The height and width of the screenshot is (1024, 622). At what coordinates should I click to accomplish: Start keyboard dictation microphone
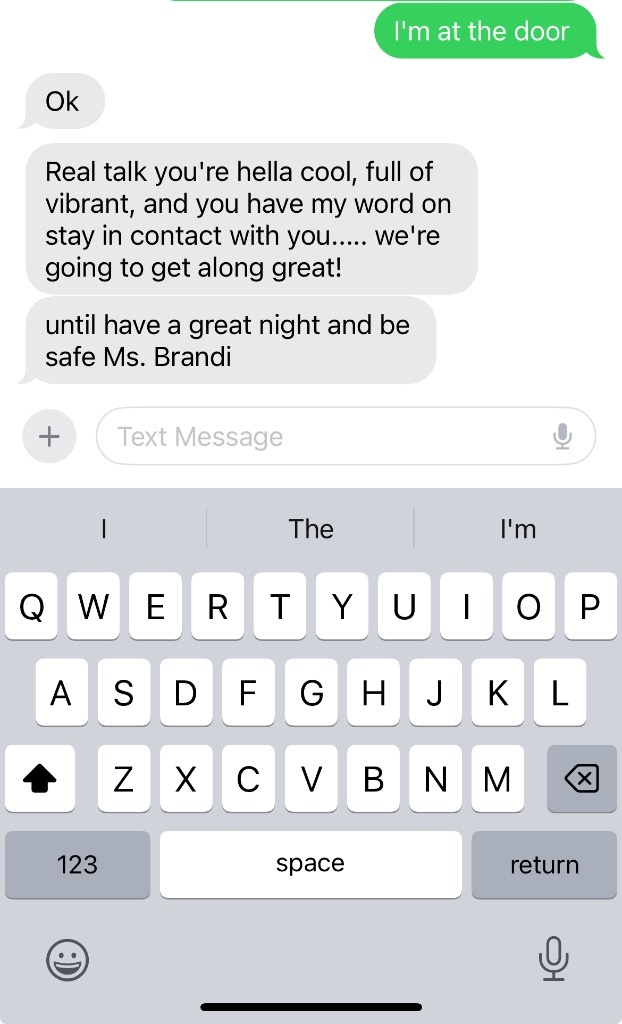point(553,960)
